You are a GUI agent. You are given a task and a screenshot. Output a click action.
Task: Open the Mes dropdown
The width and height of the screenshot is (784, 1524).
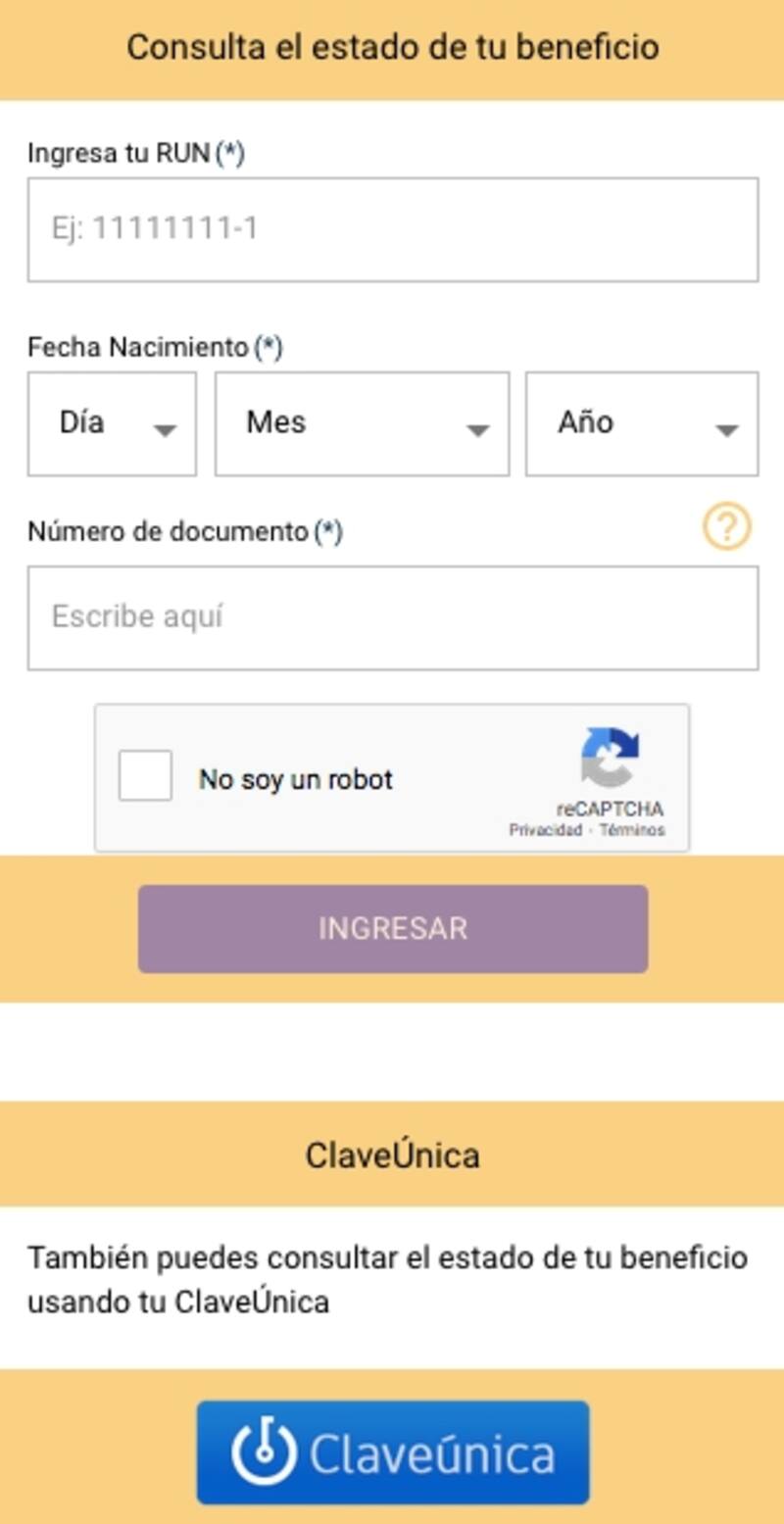tap(362, 423)
